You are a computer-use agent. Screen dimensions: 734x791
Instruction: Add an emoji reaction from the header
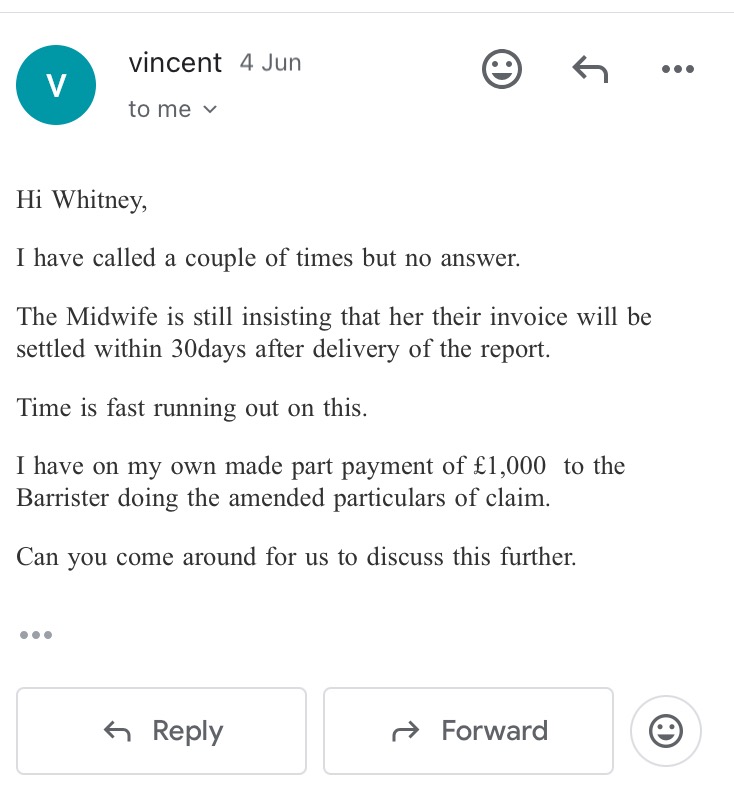point(502,69)
